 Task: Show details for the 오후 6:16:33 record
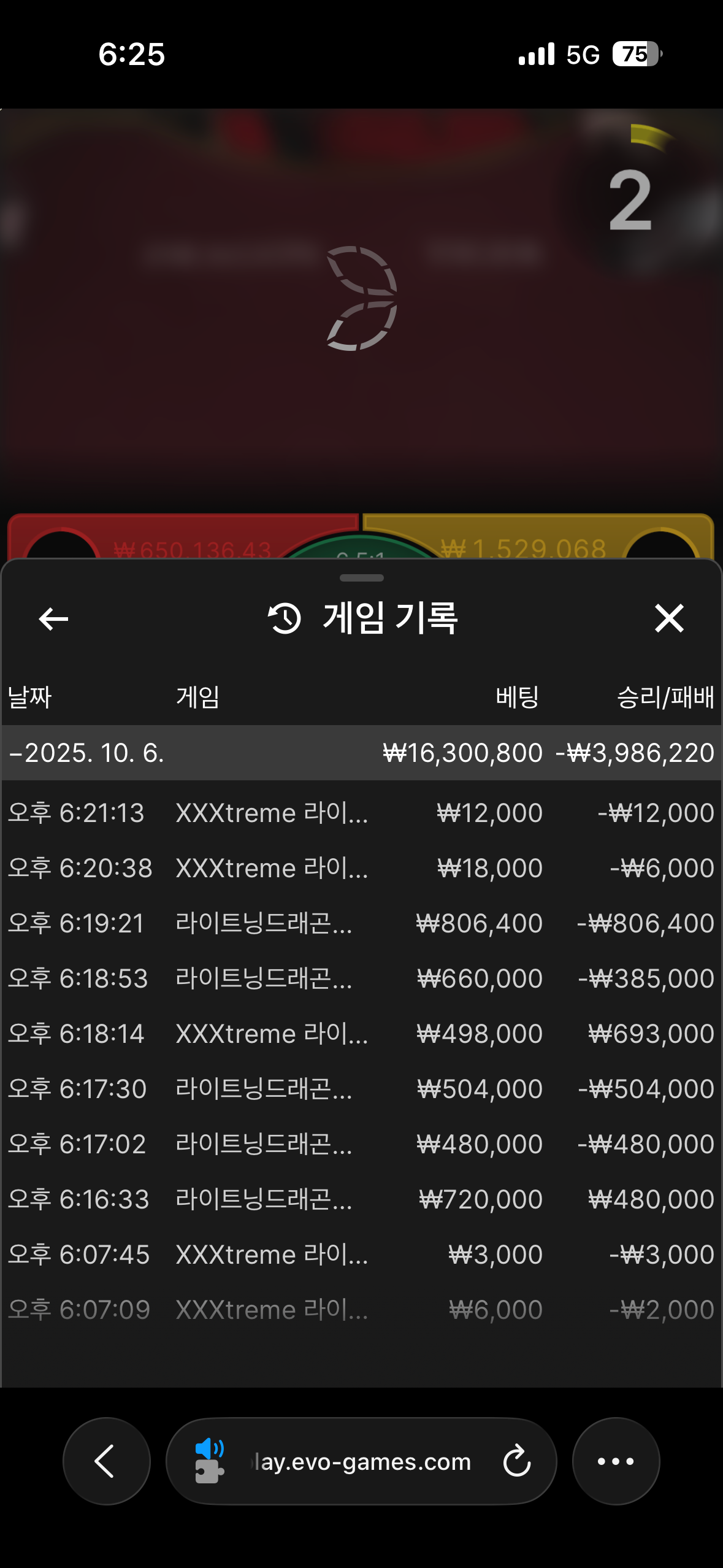(x=361, y=1199)
